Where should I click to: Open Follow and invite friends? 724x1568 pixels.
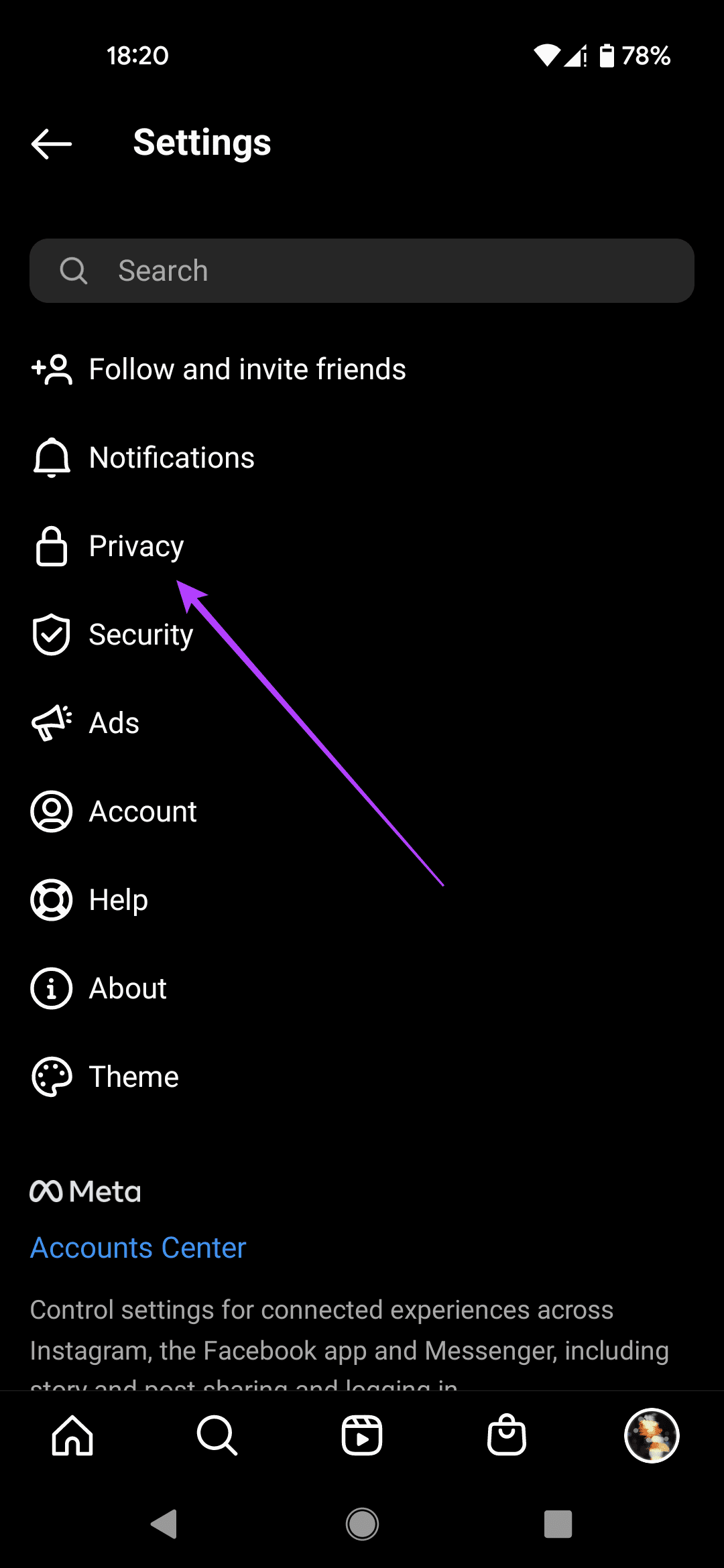point(247,369)
